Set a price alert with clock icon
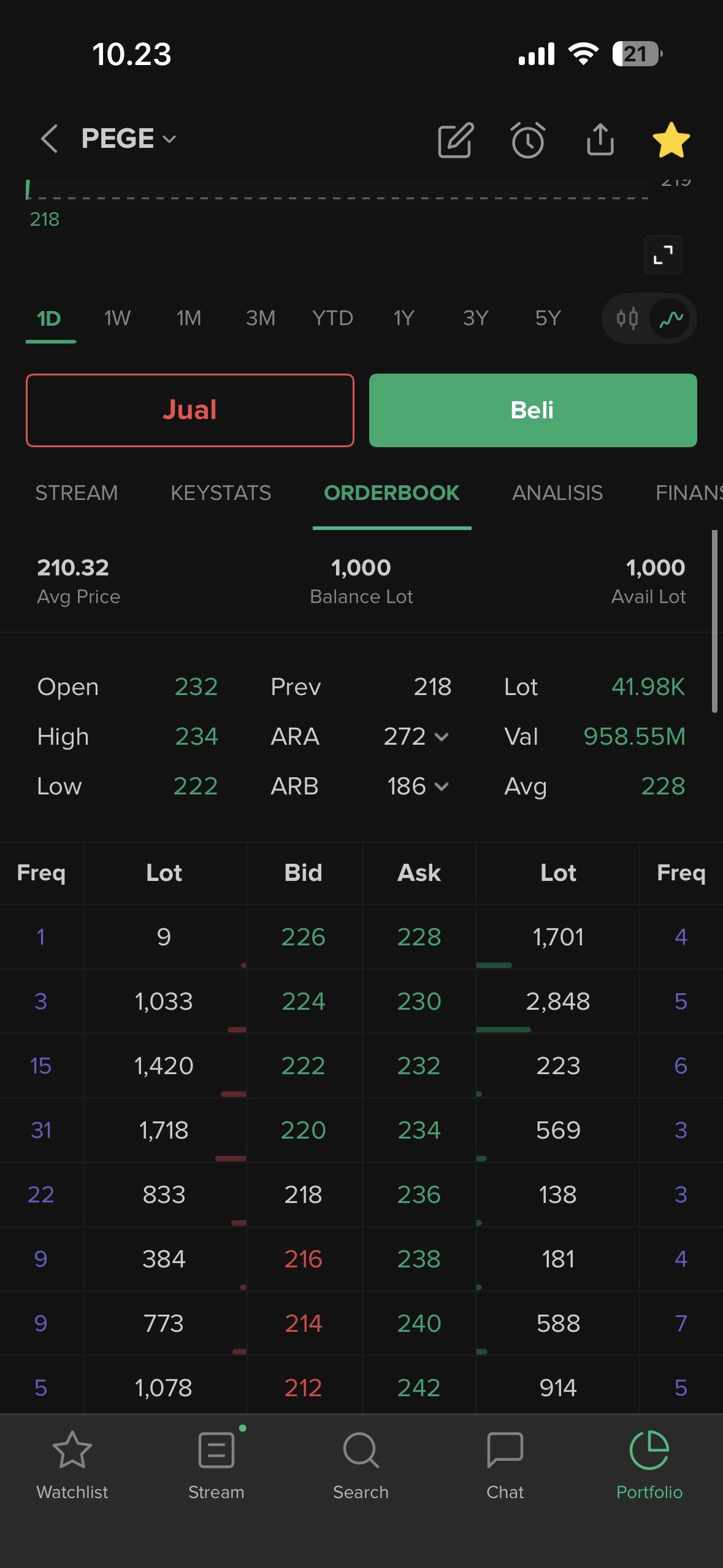The width and height of the screenshot is (723, 1568). (528, 140)
